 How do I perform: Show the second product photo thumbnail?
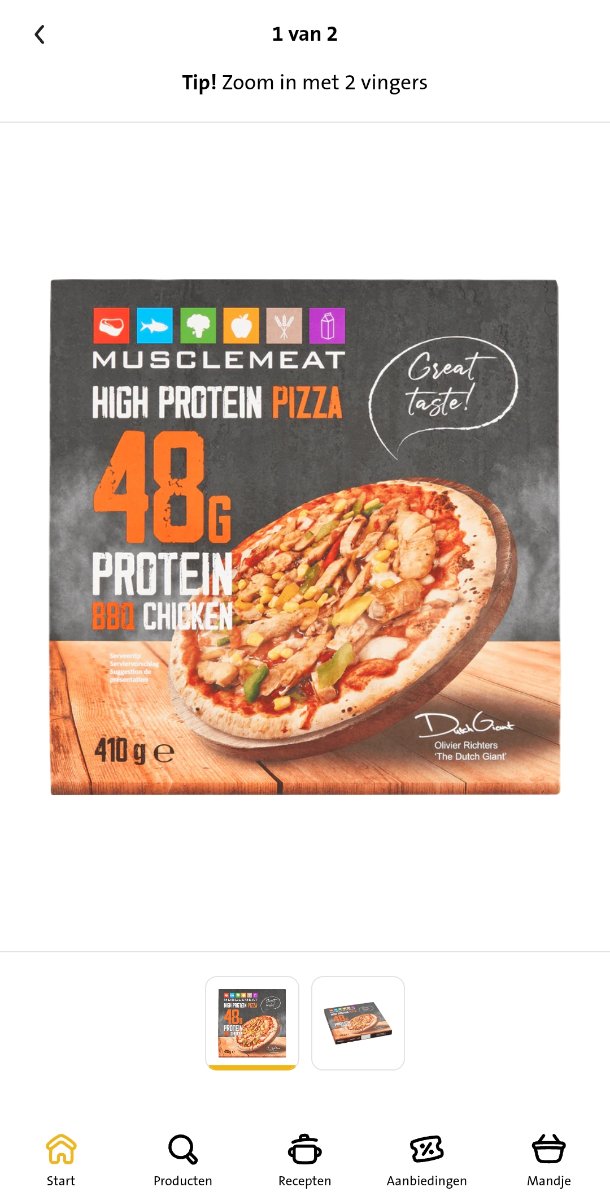(x=358, y=1022)
